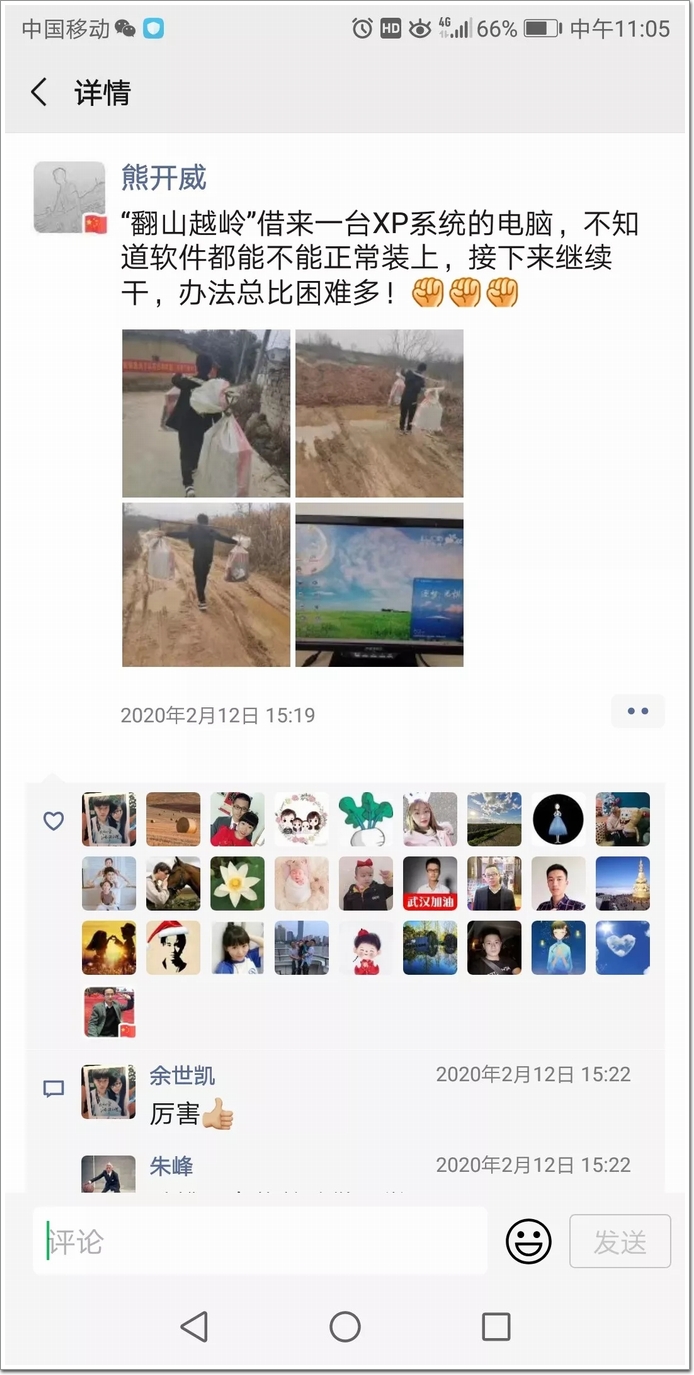This screenshot has height=1375, width=694.
Task: Open the two-dot like/comment menu
Action: 638,711
